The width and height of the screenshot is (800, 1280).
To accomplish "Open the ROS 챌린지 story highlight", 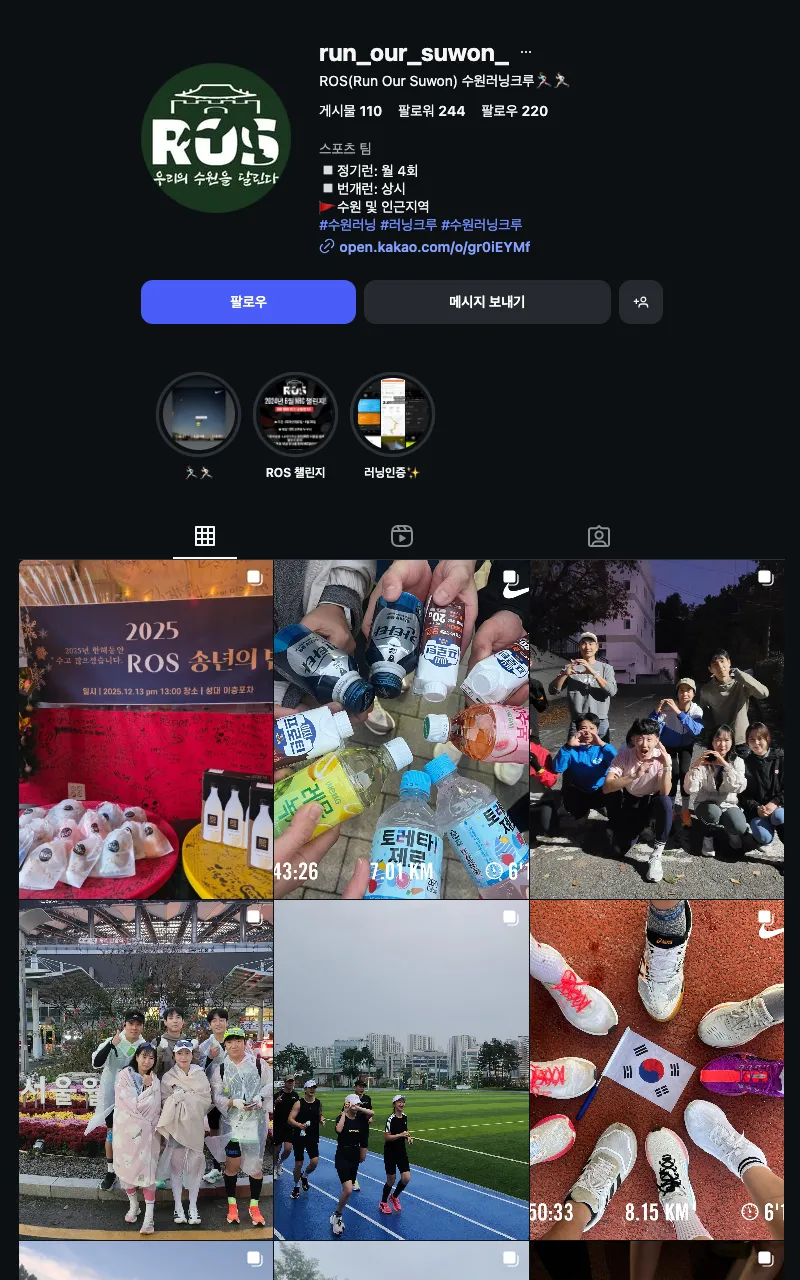I will (295, 413).
